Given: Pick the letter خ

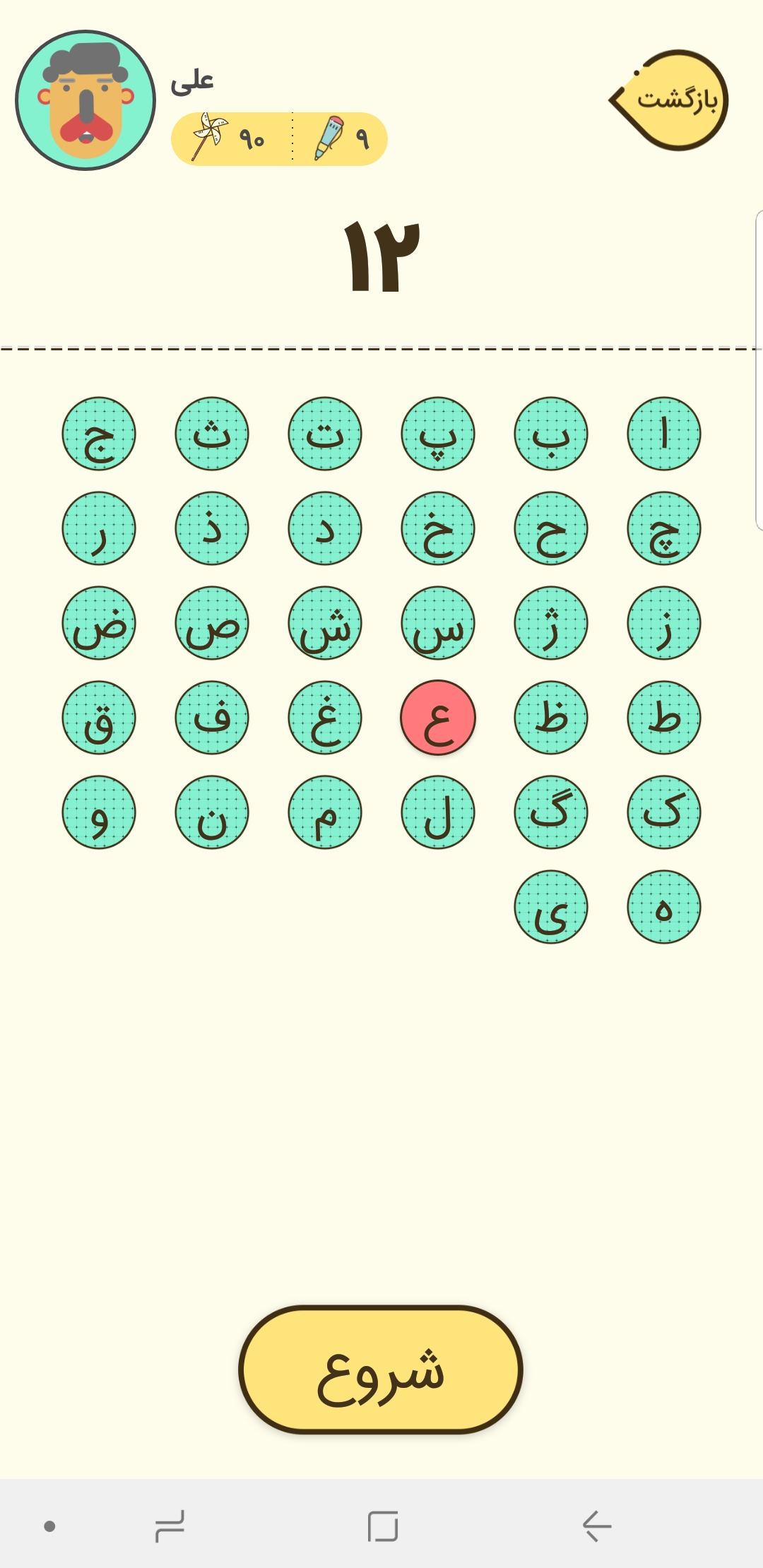Looking at the screenshot, I should click(437, 528).
